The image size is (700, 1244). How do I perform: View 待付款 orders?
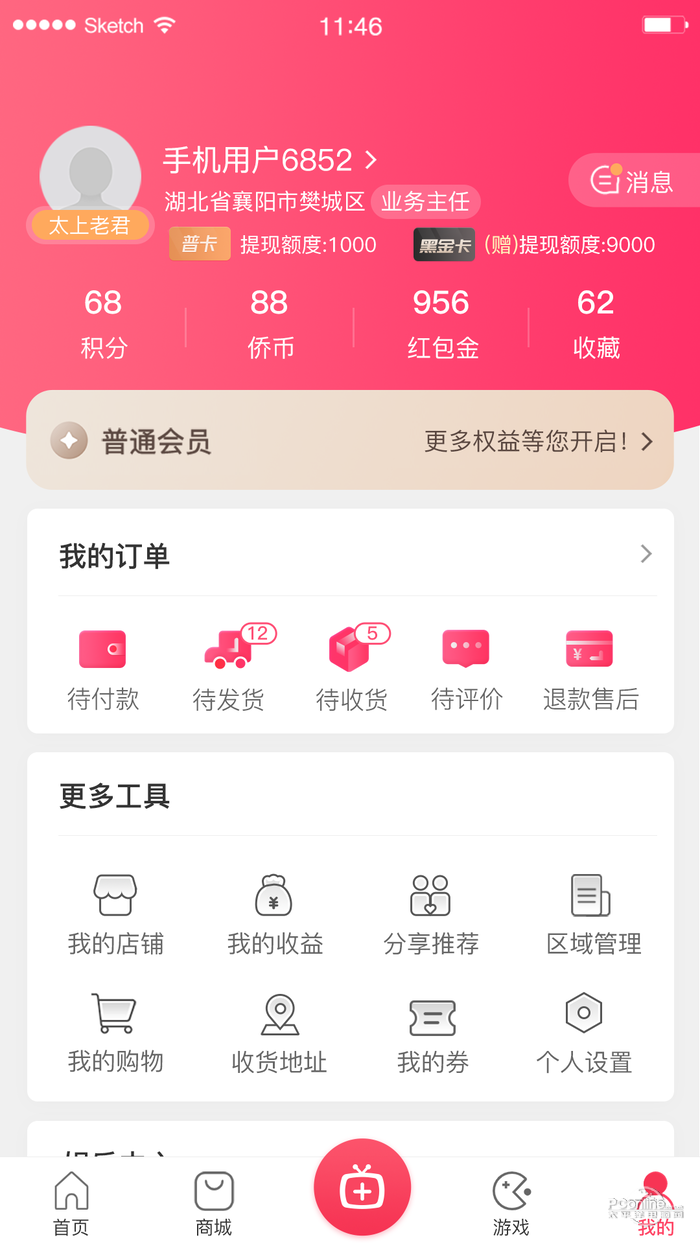103,669
